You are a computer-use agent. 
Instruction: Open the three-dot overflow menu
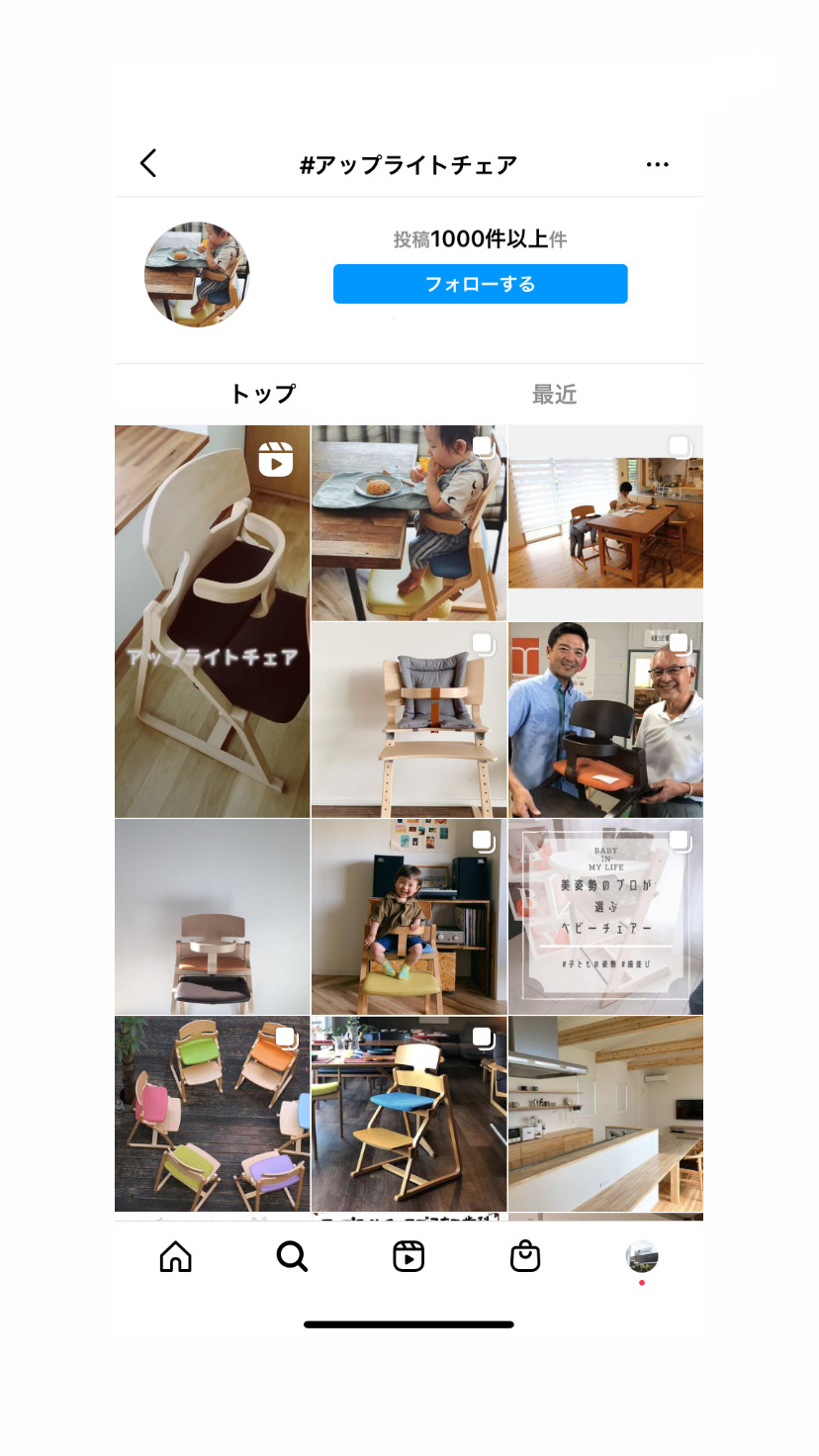(x=658, y=164)
